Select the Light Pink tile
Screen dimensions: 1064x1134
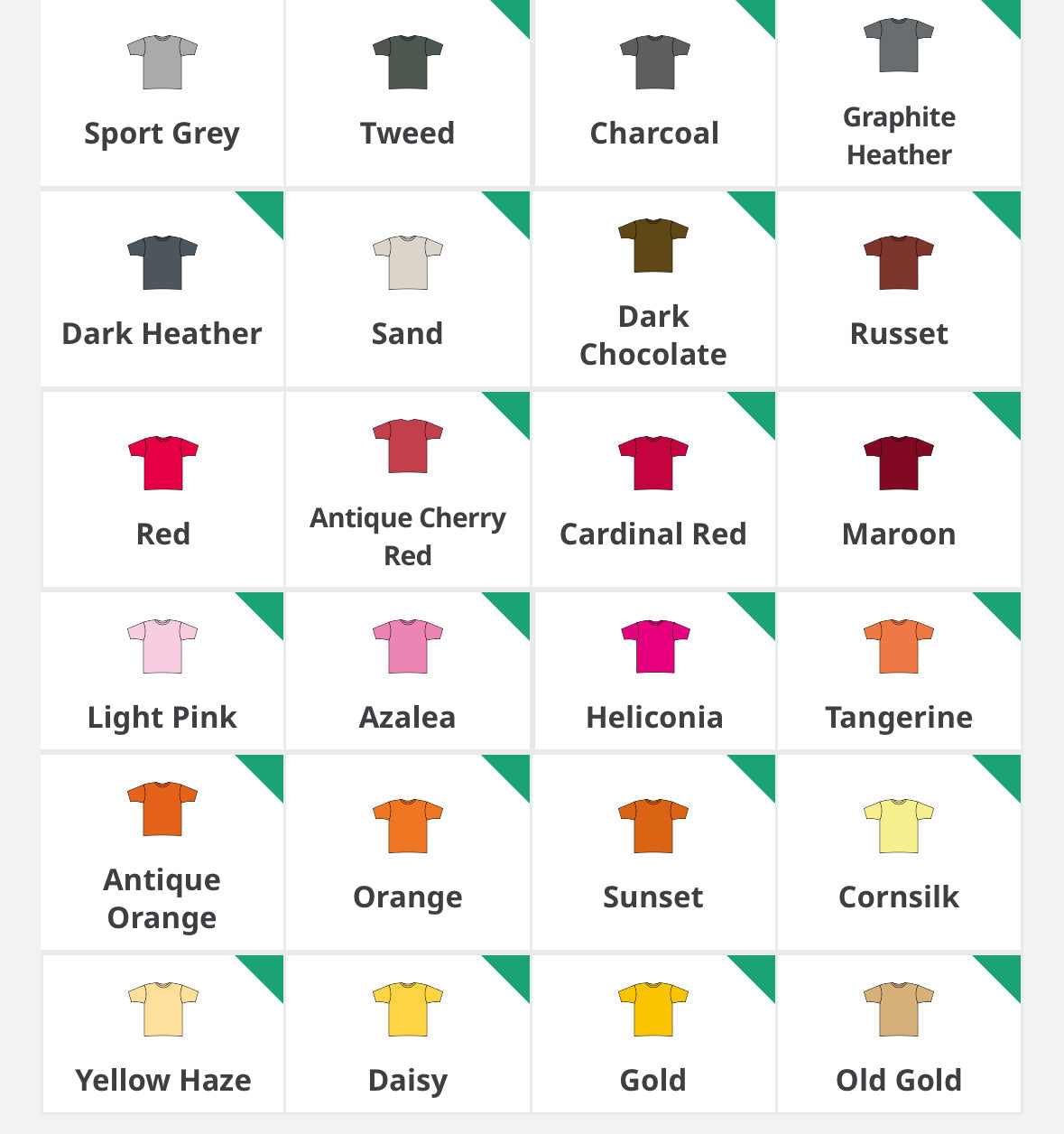point(162,672)
